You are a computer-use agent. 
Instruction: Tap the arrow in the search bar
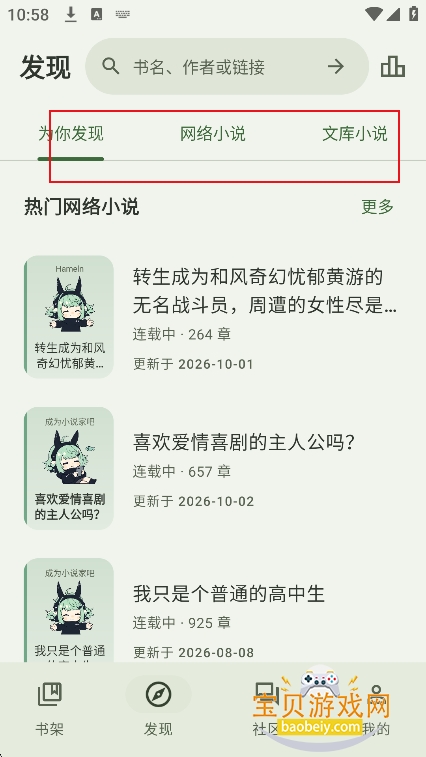point(336,67)
